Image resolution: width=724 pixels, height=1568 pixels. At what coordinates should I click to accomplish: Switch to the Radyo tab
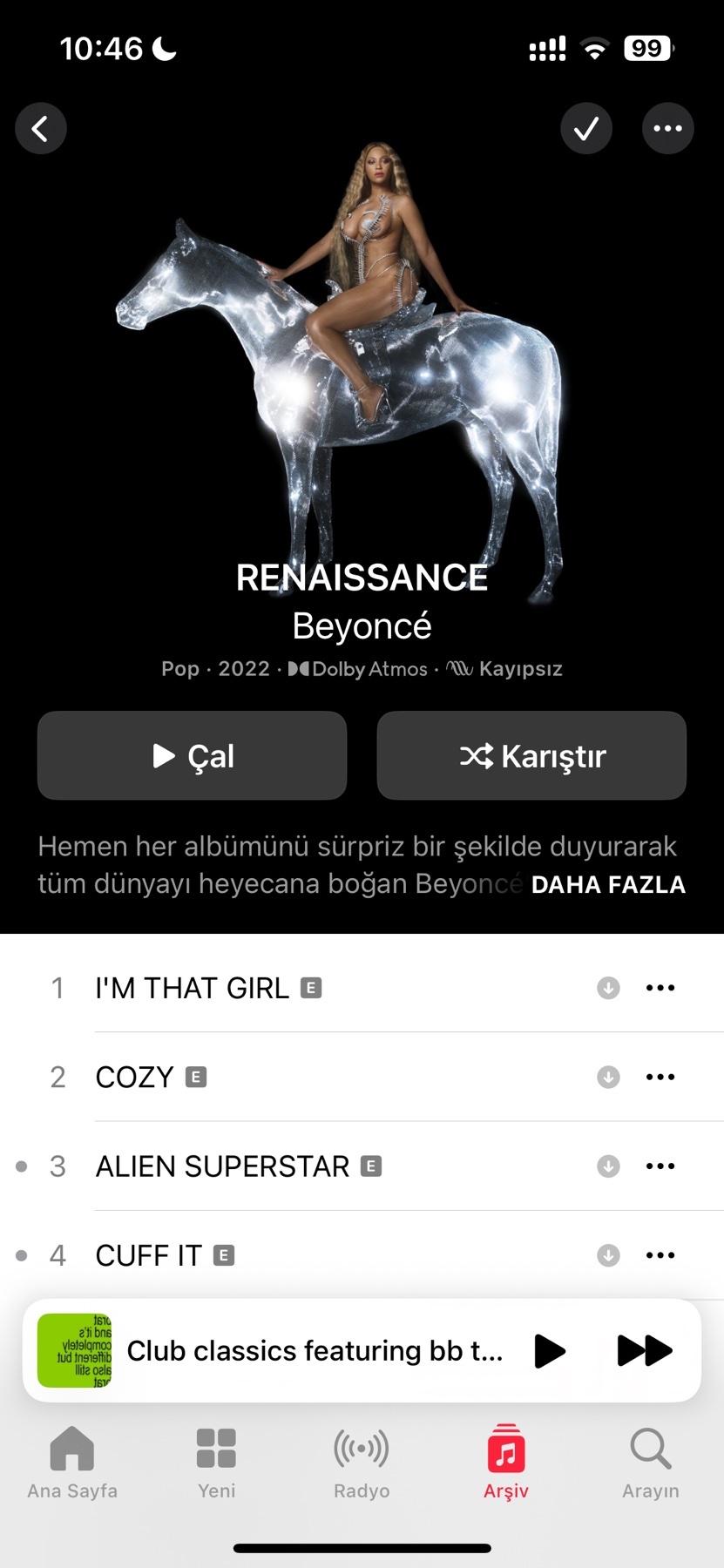[x=362, y=1463]
